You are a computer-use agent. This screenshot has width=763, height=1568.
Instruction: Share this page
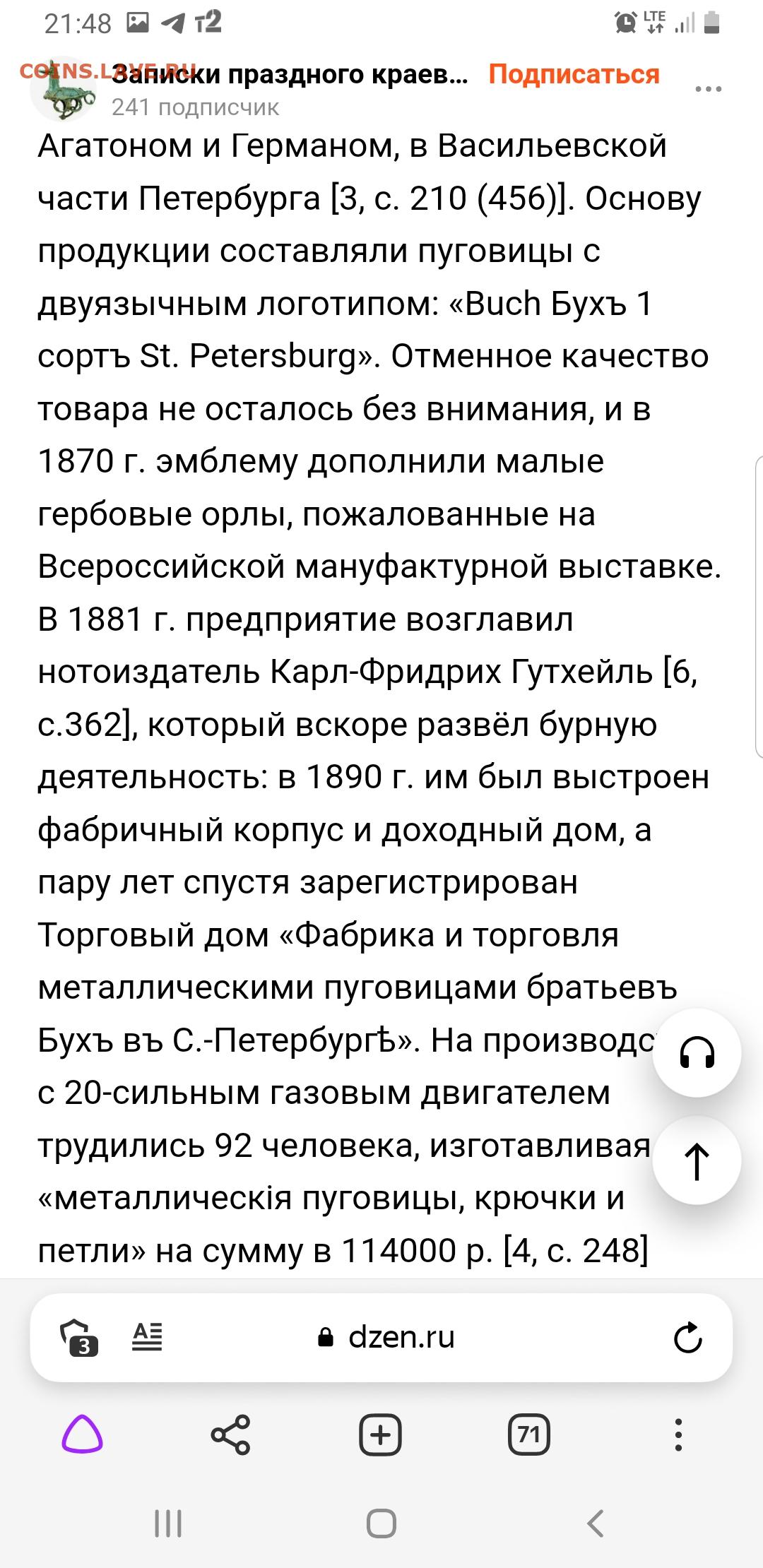230,1435
